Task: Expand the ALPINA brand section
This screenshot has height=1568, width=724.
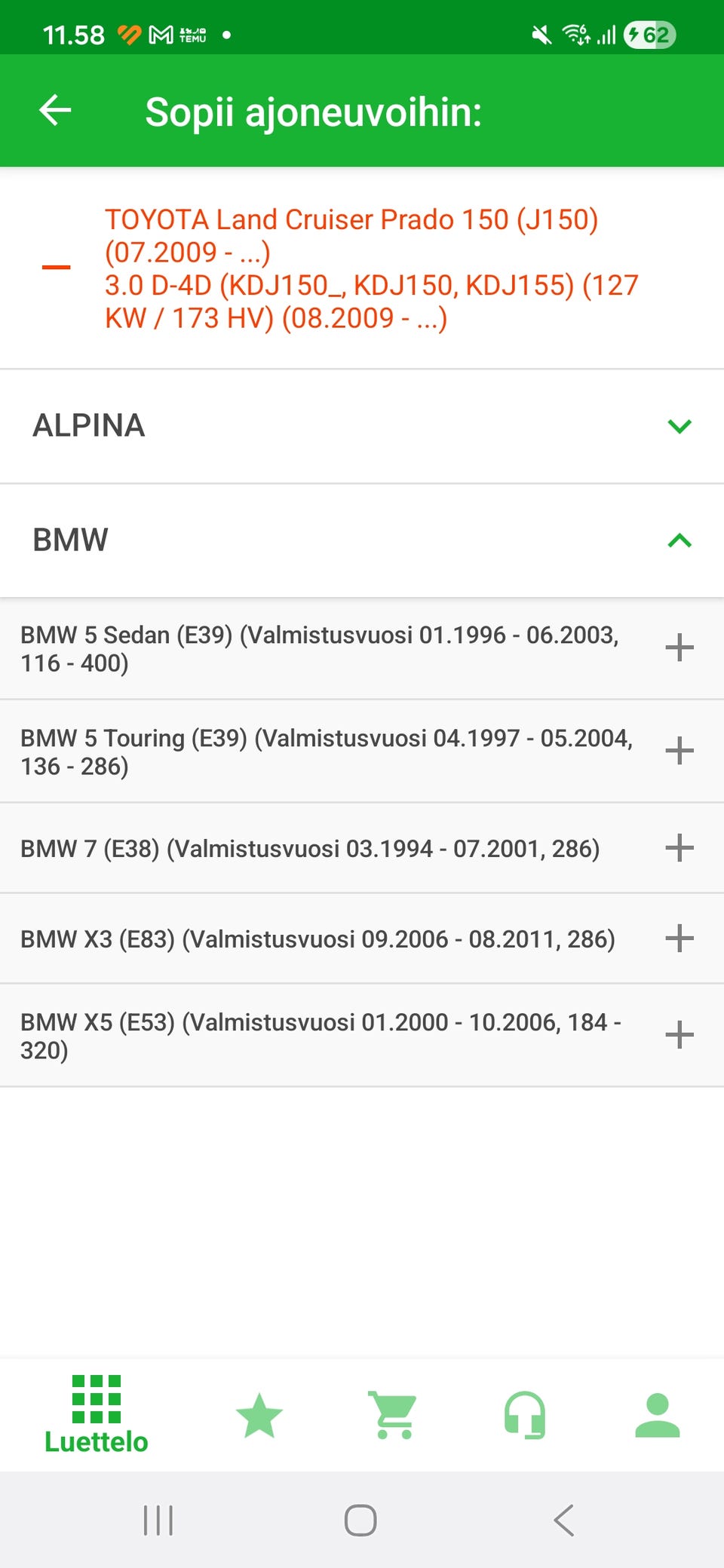Action: click(x=679, y=426)
